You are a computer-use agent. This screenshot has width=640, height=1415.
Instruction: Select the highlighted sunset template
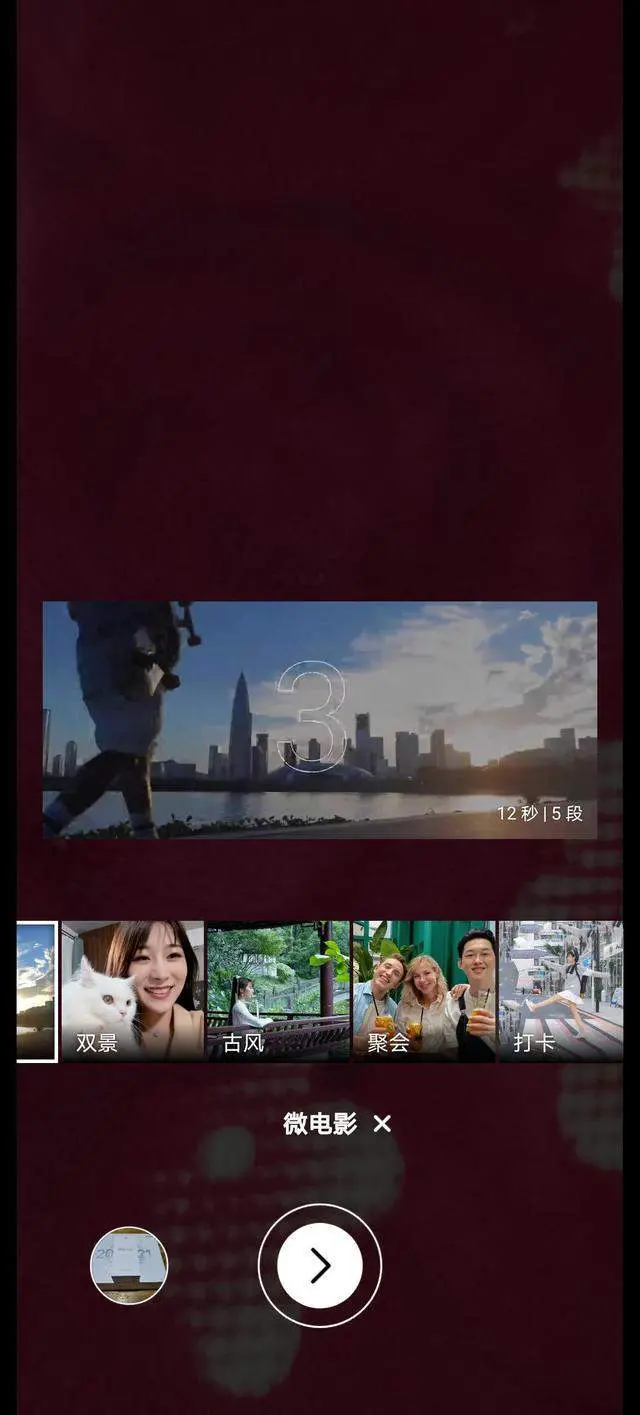click(36, 990)
